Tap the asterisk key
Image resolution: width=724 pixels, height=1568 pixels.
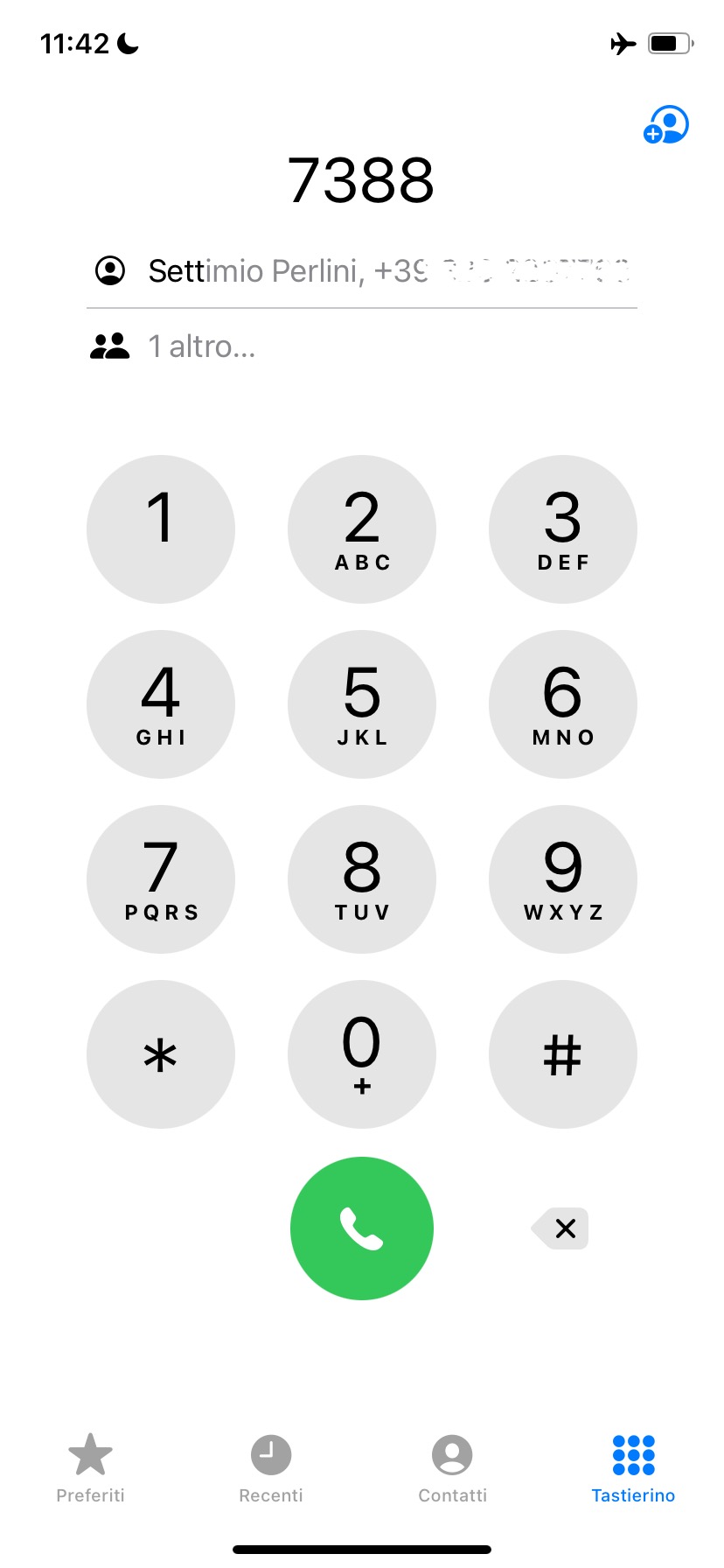click(161, 1054)
